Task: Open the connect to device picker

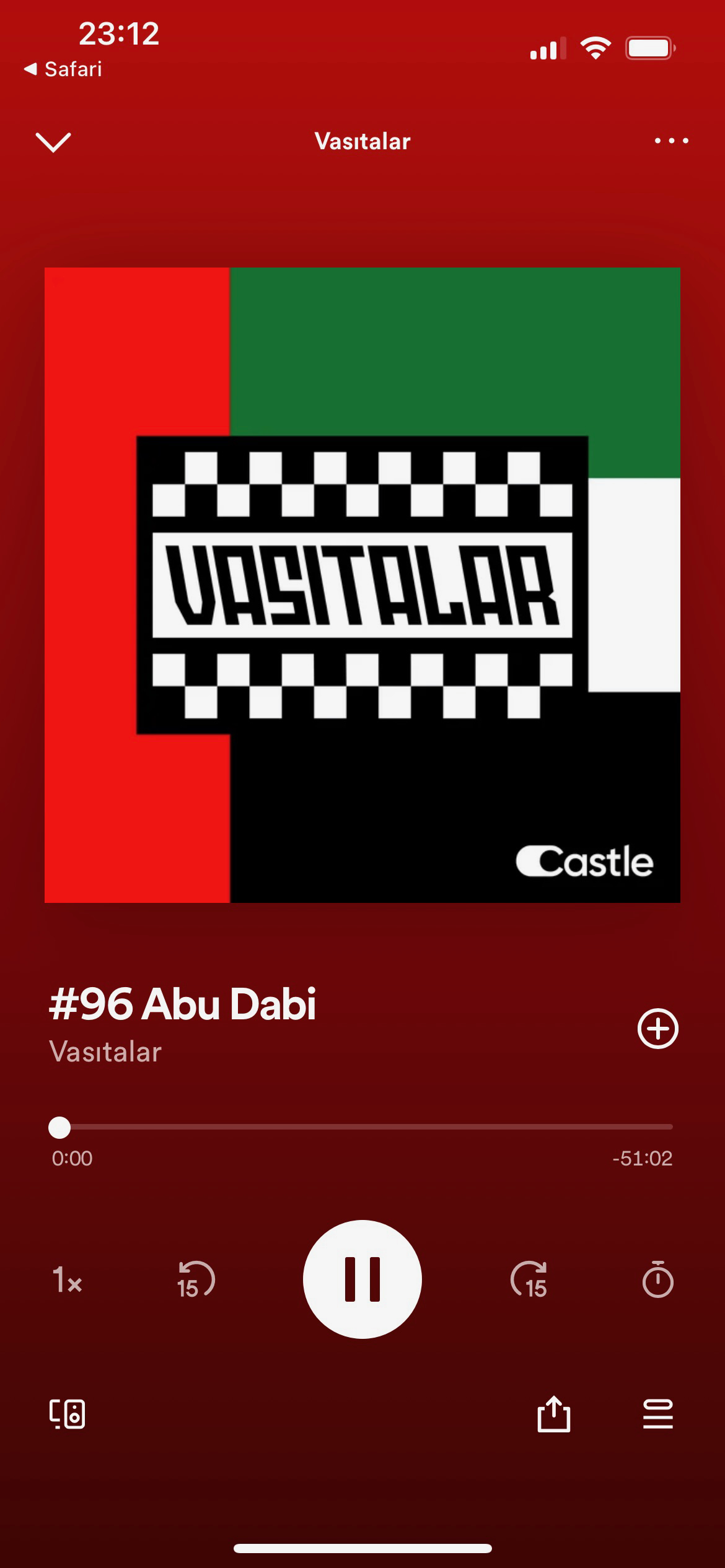Action: pyautogui.click(x=67, y=1414)
